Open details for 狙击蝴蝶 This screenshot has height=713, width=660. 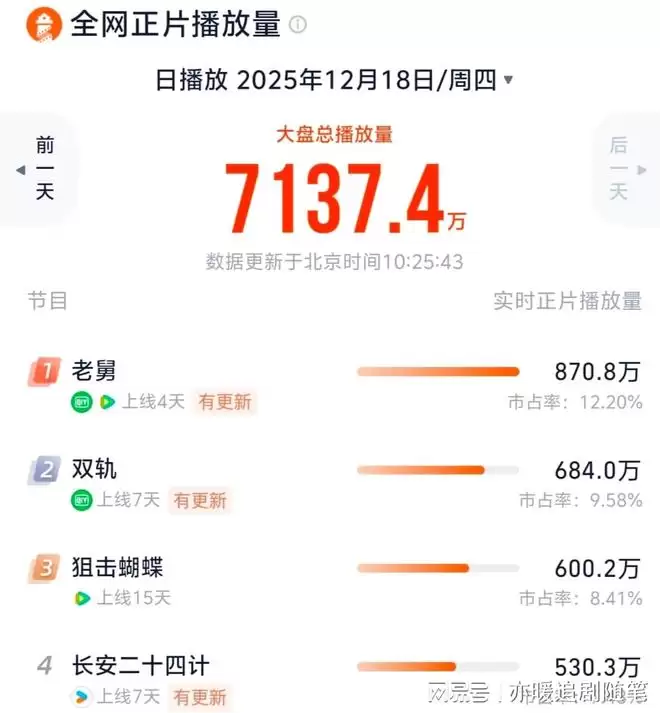pyautogui.click(x=117, y=567)
